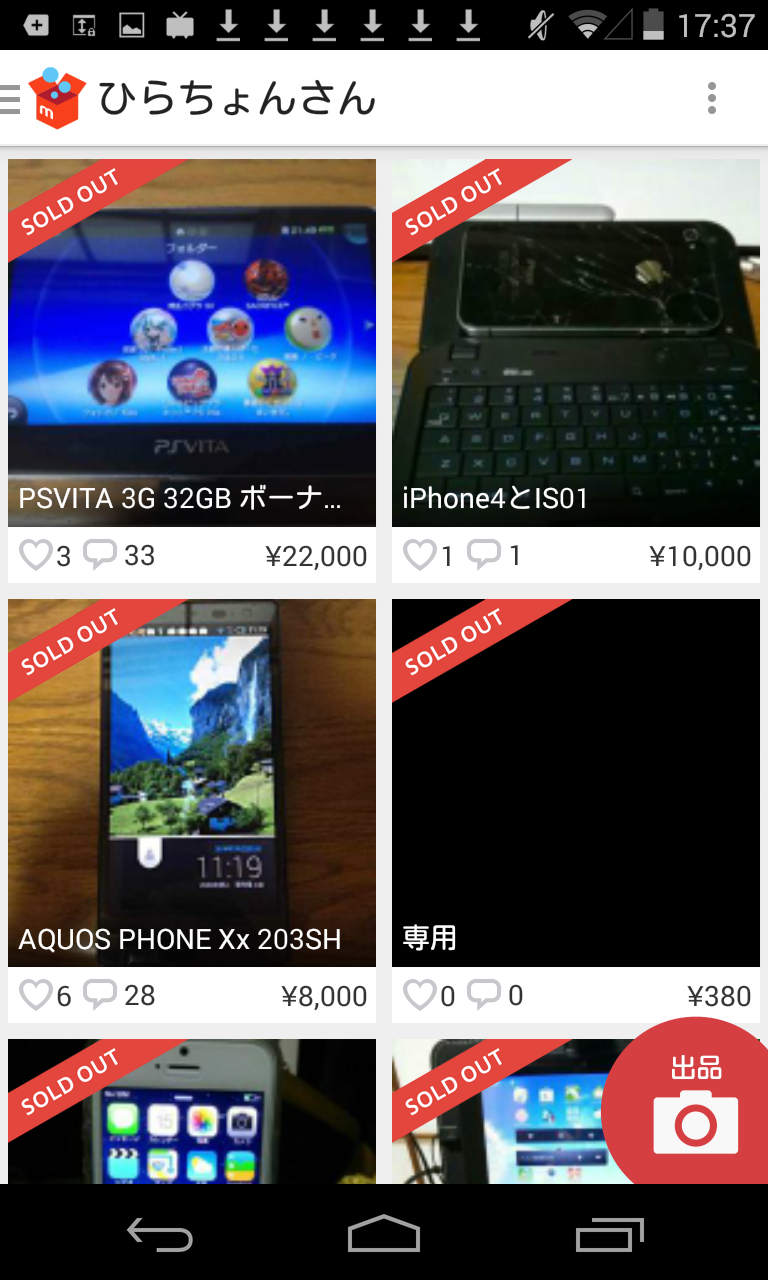Open the AQUOS PHONE Xx 203SH listing
The image size is (768, 1280).
[x=192, y=783]
